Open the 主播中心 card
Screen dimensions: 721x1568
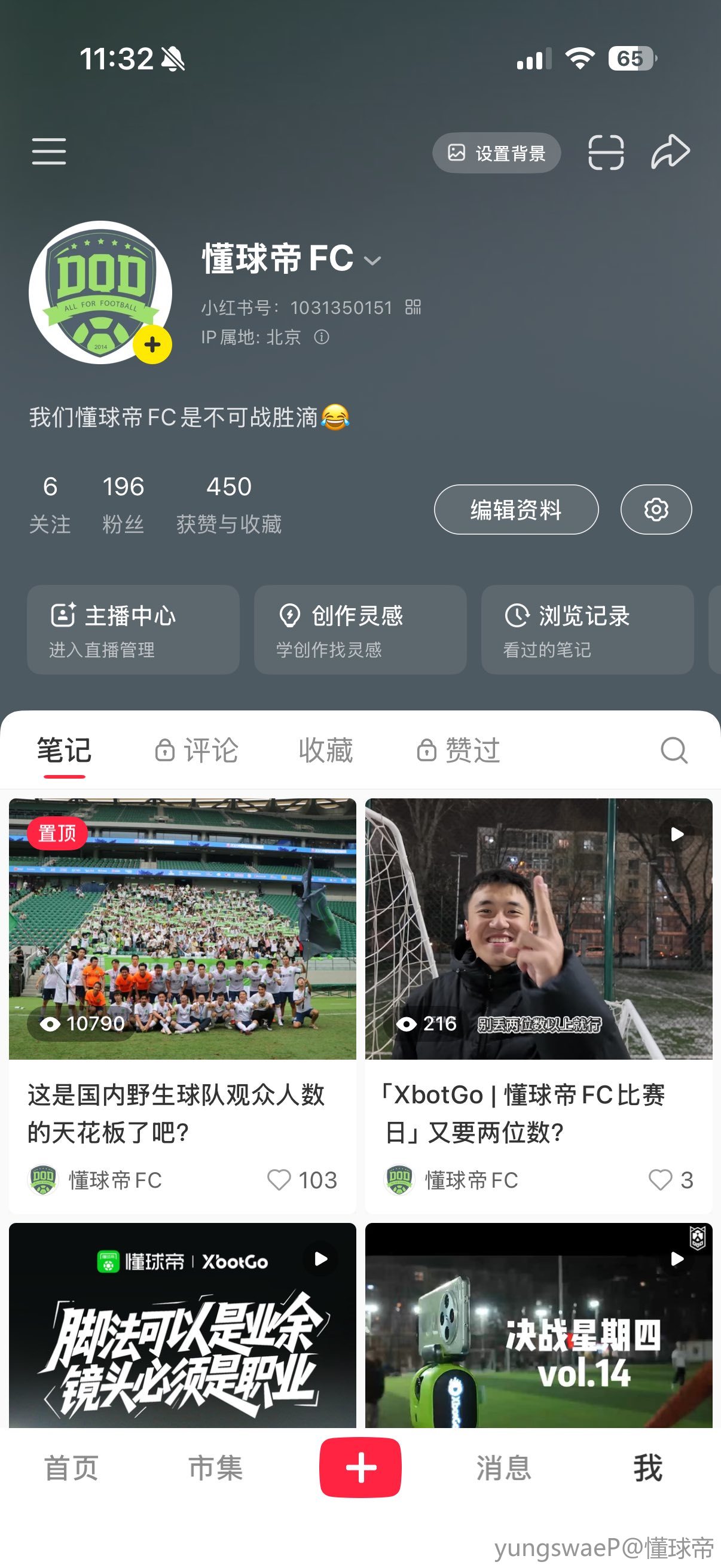[x=133, y=629]
